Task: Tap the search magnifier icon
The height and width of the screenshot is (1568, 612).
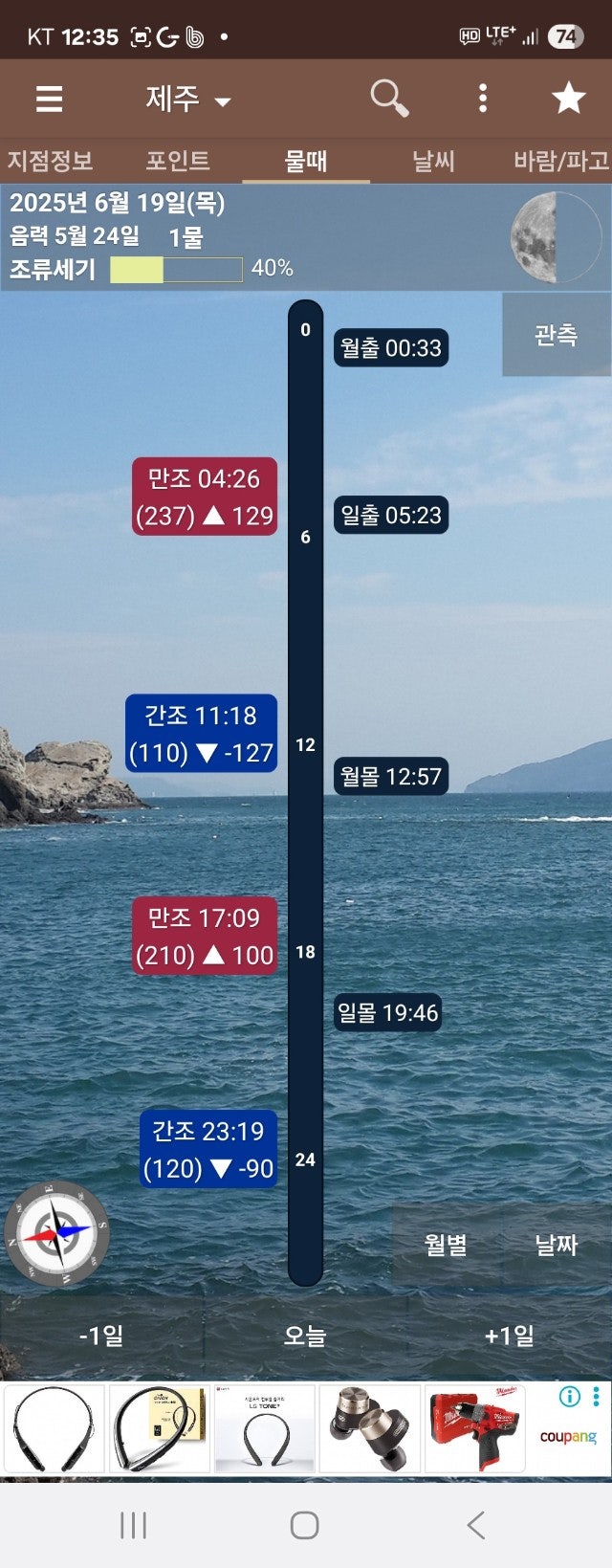Action: pyautogui.click(x=389, y=98)
